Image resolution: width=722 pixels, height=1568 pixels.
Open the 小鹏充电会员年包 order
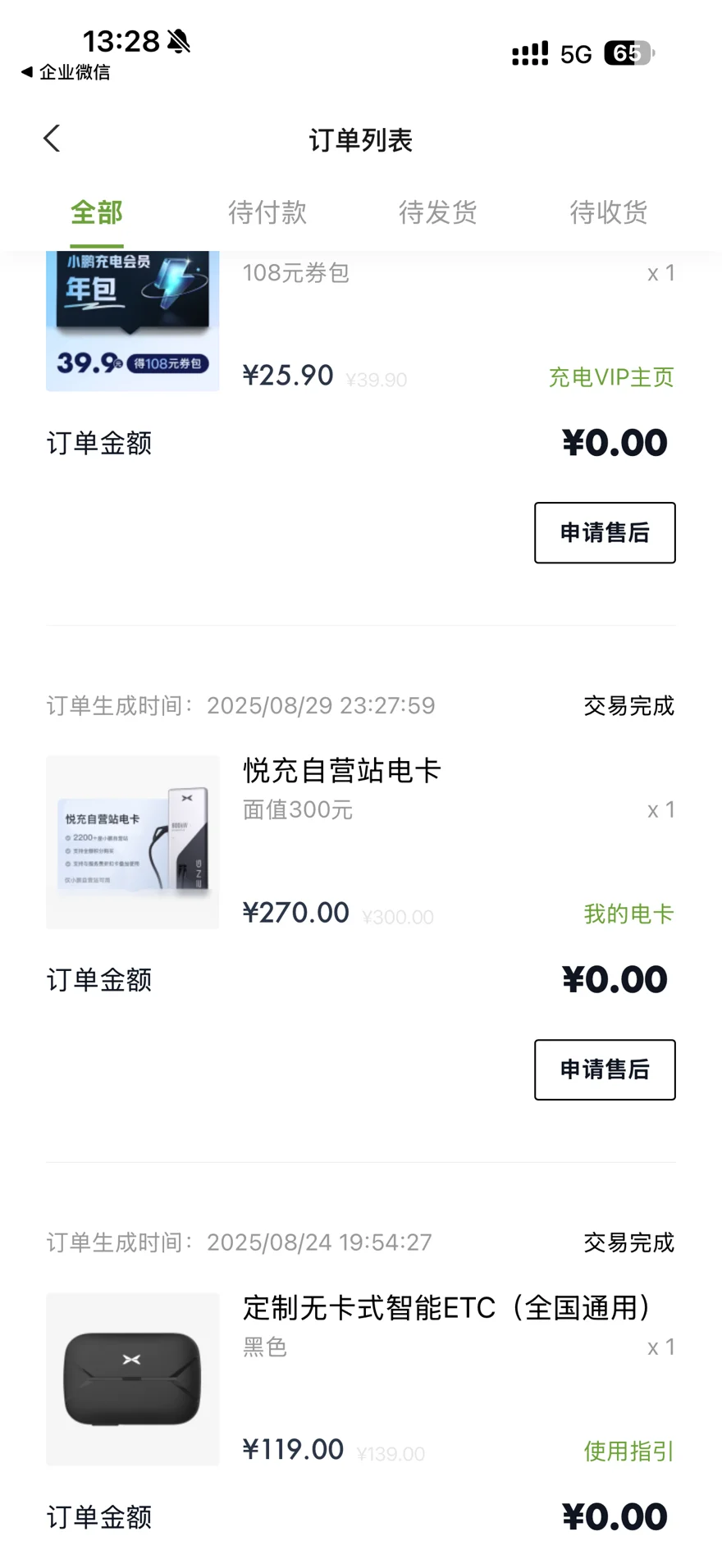coord(133,321)
